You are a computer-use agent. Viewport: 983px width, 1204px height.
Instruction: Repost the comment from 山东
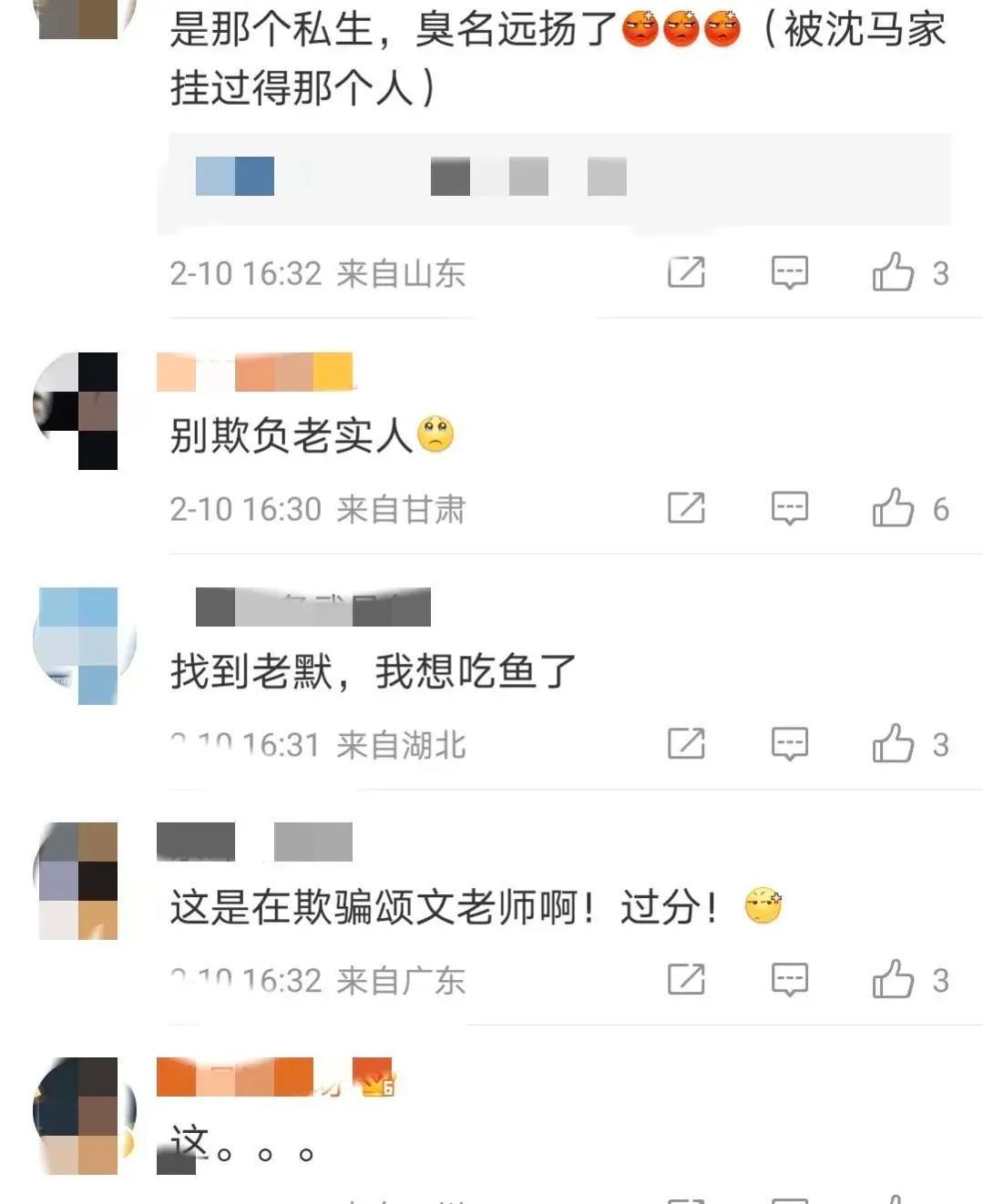click(x=686, y=272)
